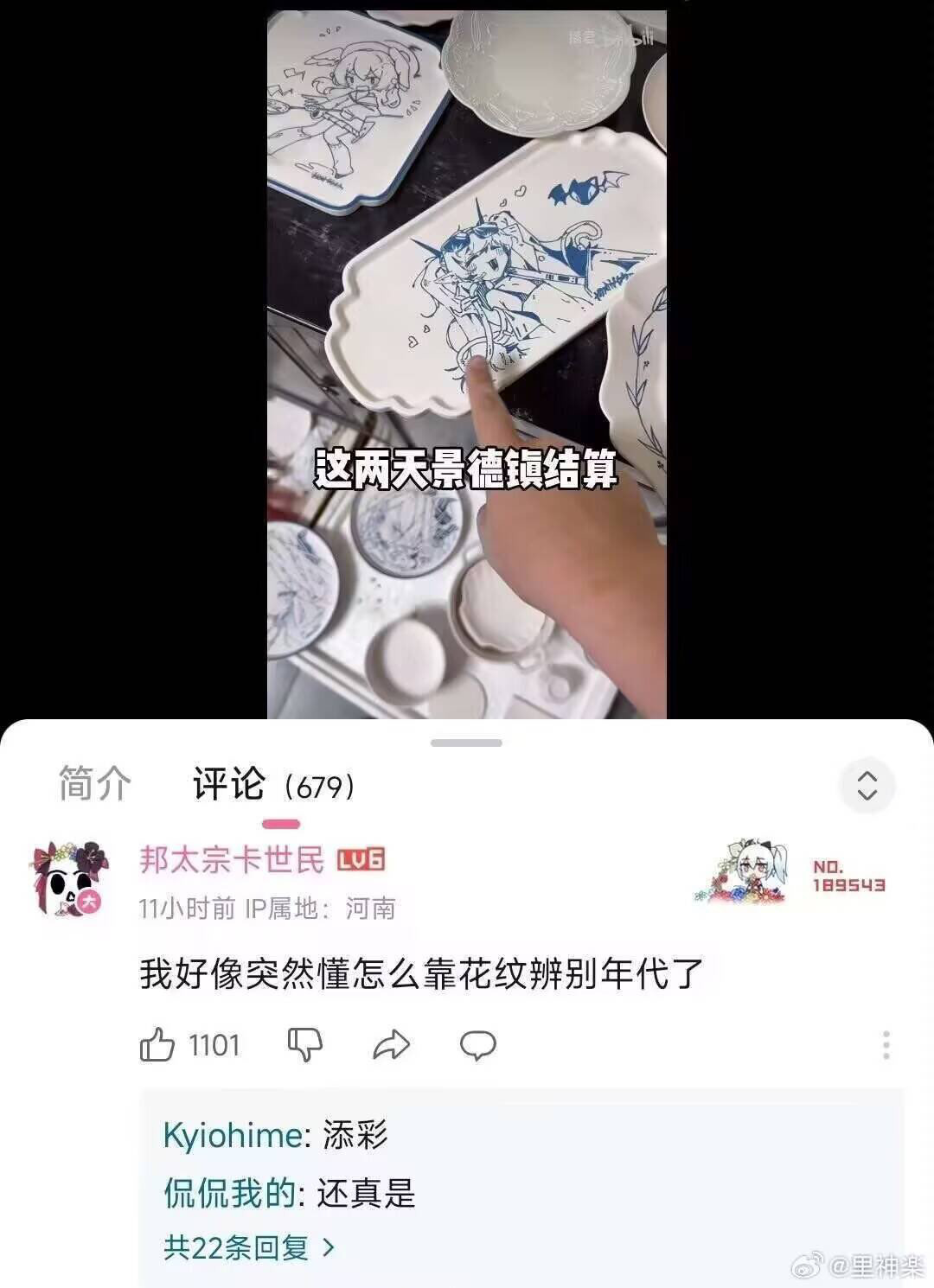The height and width of the screenshot is (1288, 934).
Task: Expand all 22 replies (共22条回复)
Action: (x=249, y=1247)
